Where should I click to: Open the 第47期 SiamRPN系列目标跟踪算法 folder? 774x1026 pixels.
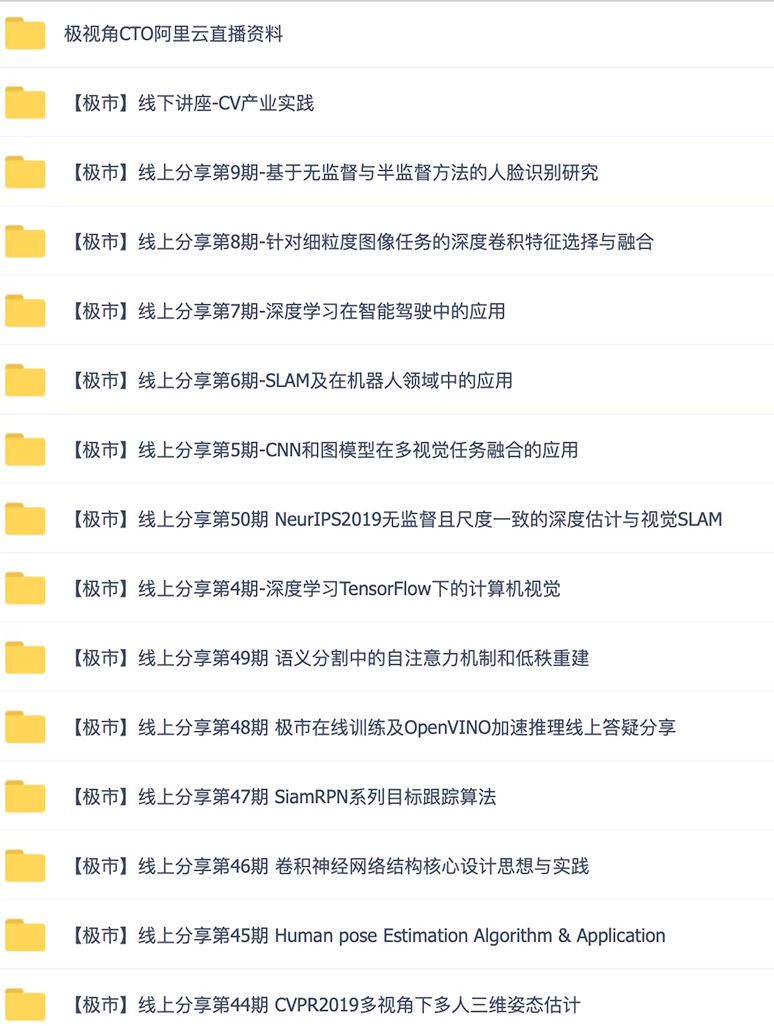[x=282, y=797]
